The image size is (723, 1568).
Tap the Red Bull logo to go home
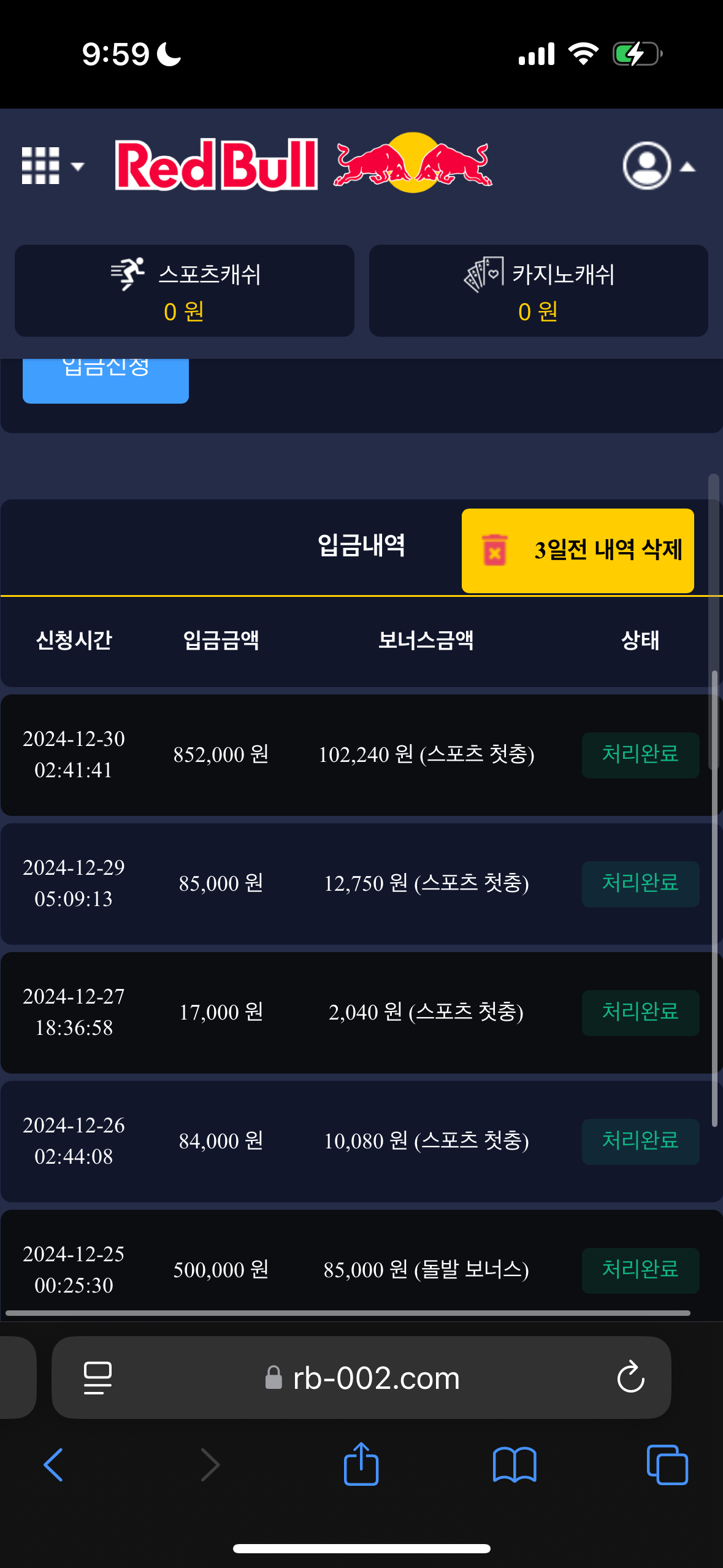tap(304, 164)
